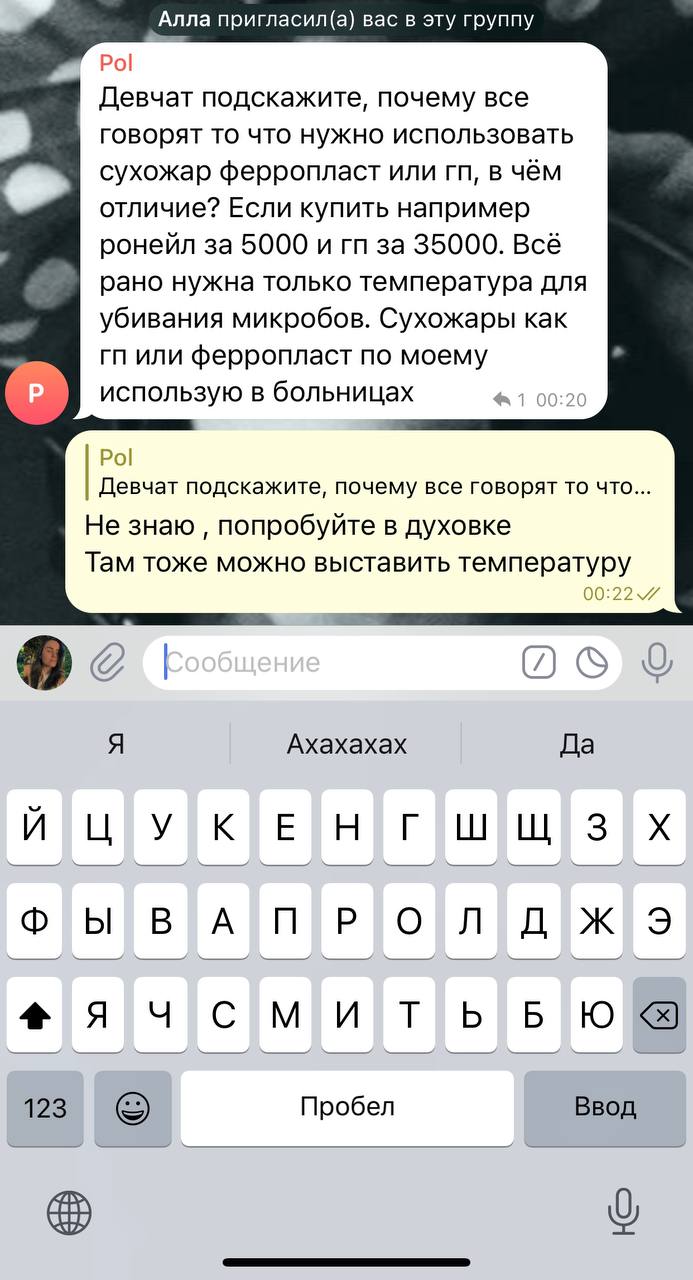The width and height of the screenshot is (693, 1280).
Task: Toggle the keyboard shift key
Action: 34,1015
